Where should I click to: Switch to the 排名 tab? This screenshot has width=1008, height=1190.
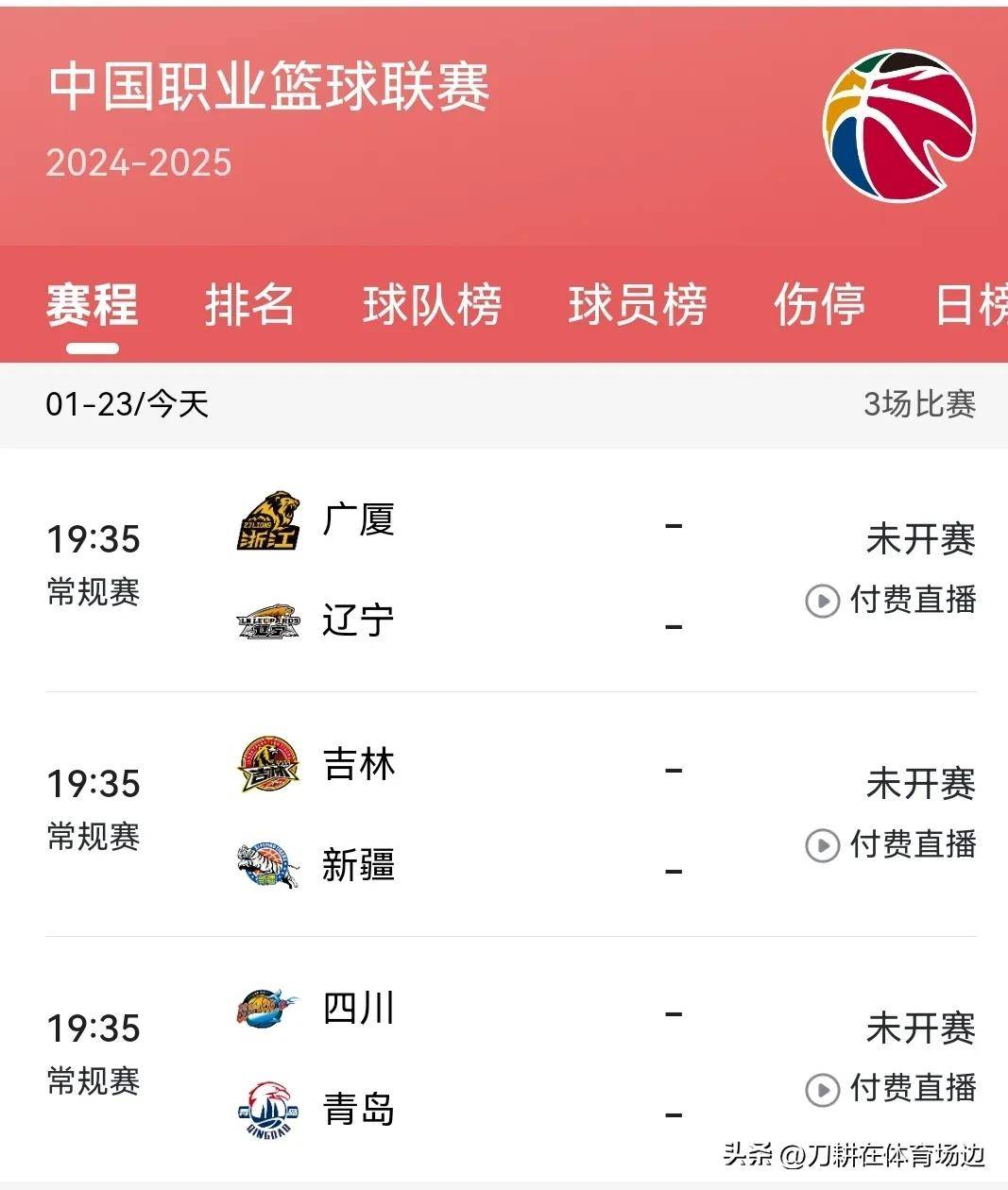248,305
